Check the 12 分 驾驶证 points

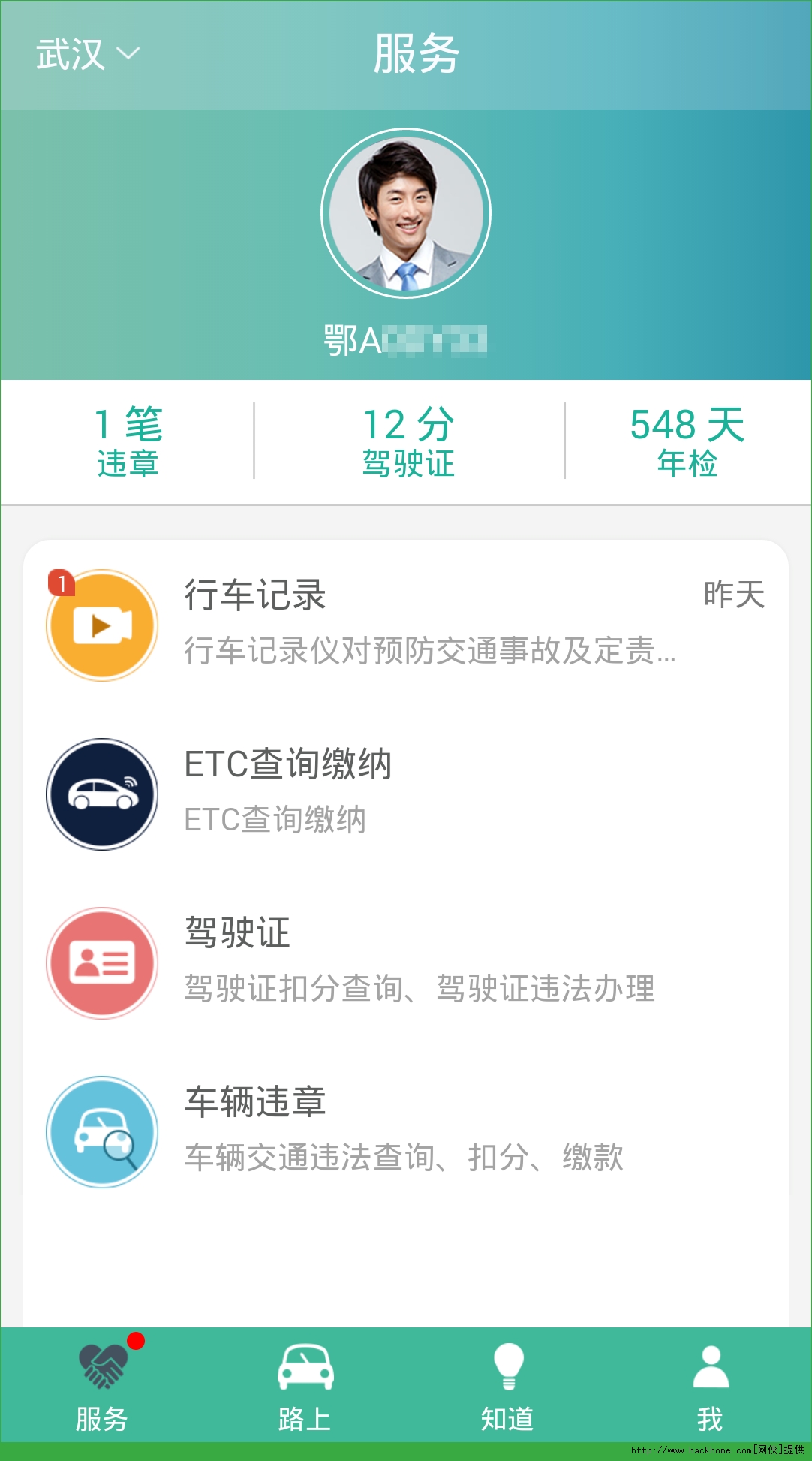(408, 441)
